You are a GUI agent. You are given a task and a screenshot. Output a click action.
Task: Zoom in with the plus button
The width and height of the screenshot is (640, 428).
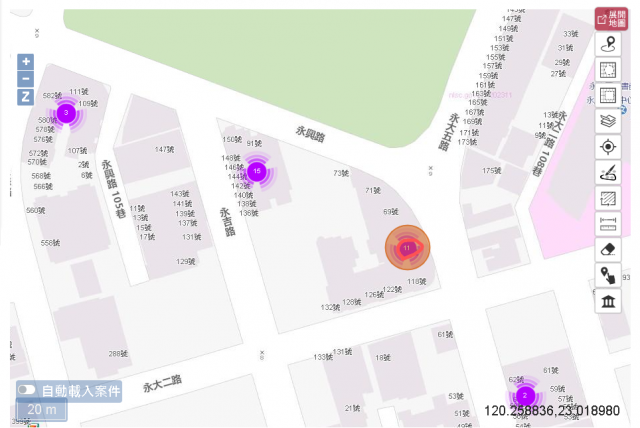coord(26,61)
